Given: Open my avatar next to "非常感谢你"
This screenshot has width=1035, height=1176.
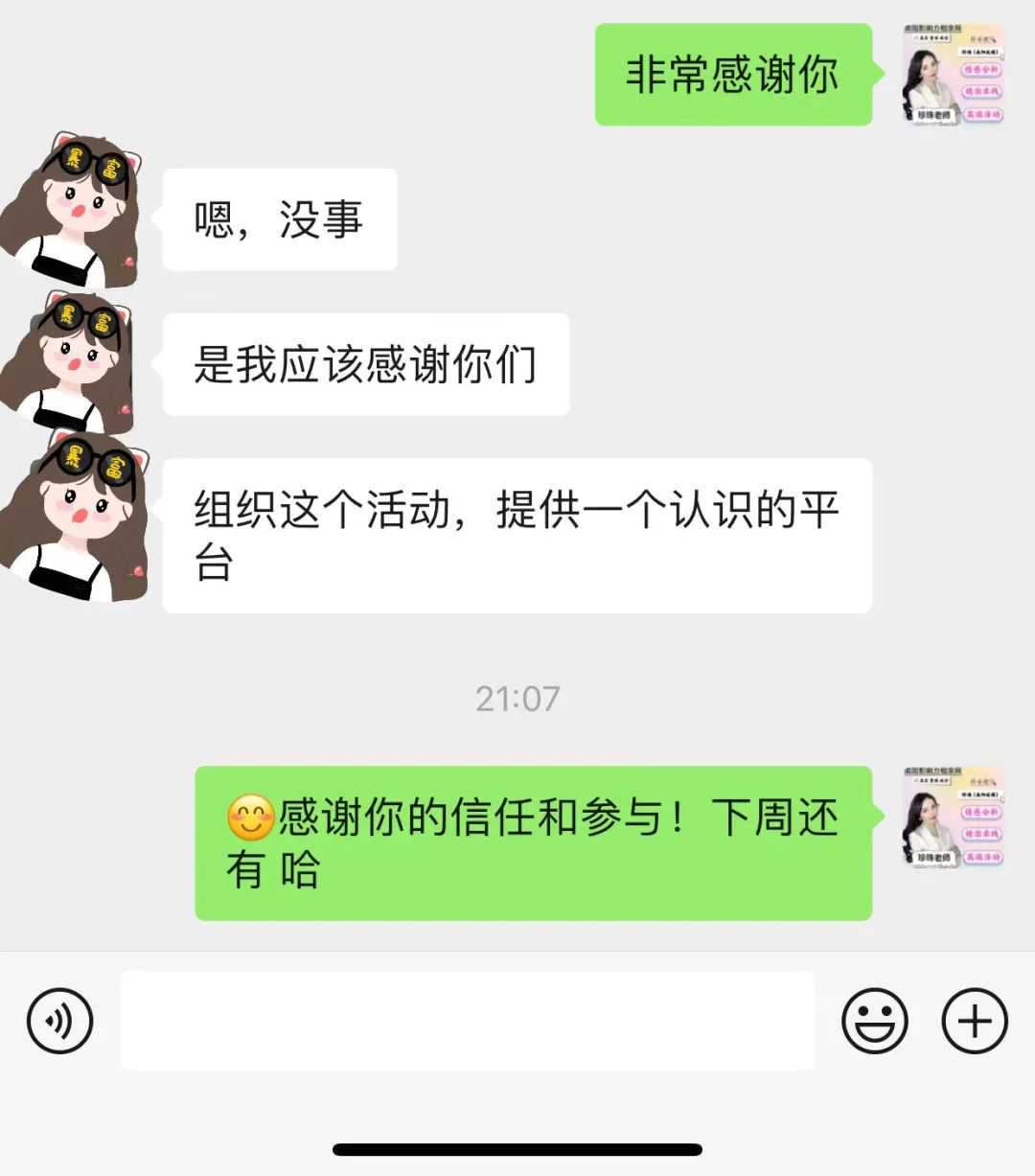Looking at the screenshot, I should point(953,75).
